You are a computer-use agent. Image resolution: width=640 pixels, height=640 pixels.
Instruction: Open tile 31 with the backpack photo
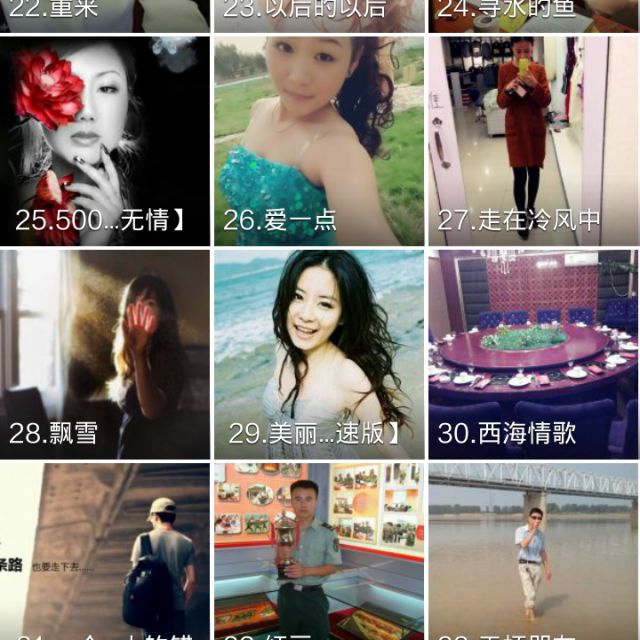105,552
